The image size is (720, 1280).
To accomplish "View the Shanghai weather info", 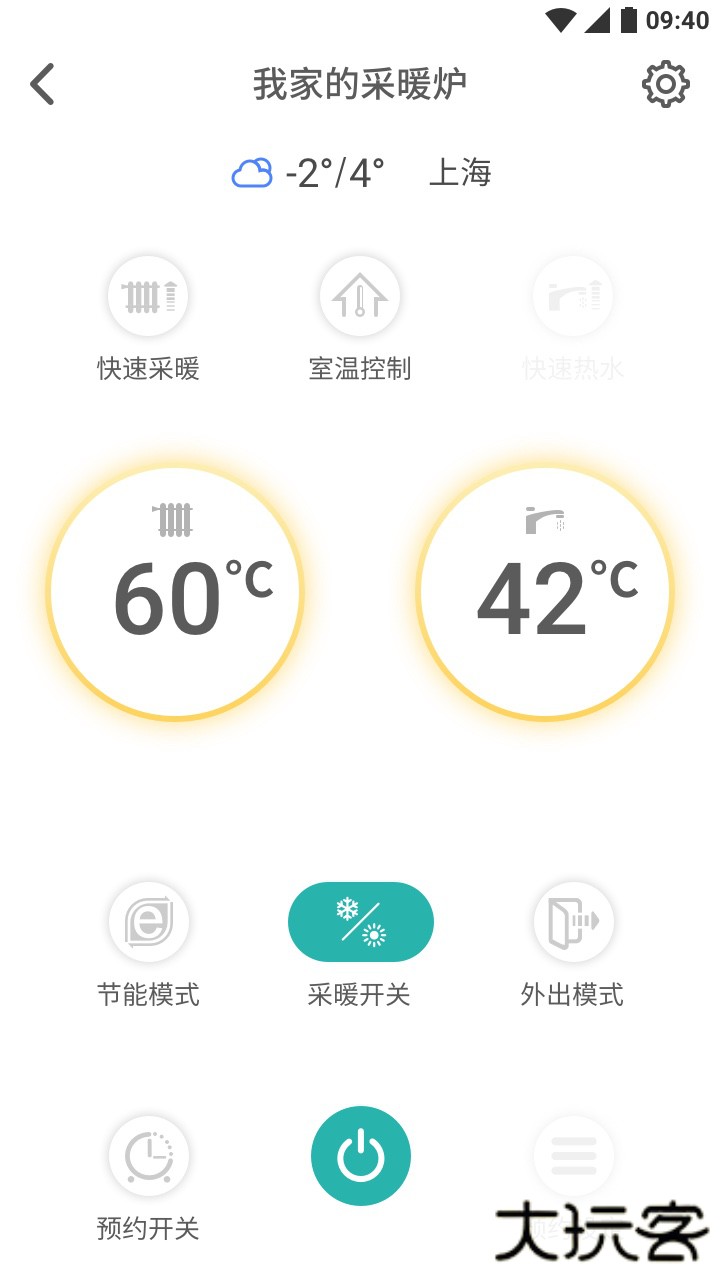I will tap(361, 173).
